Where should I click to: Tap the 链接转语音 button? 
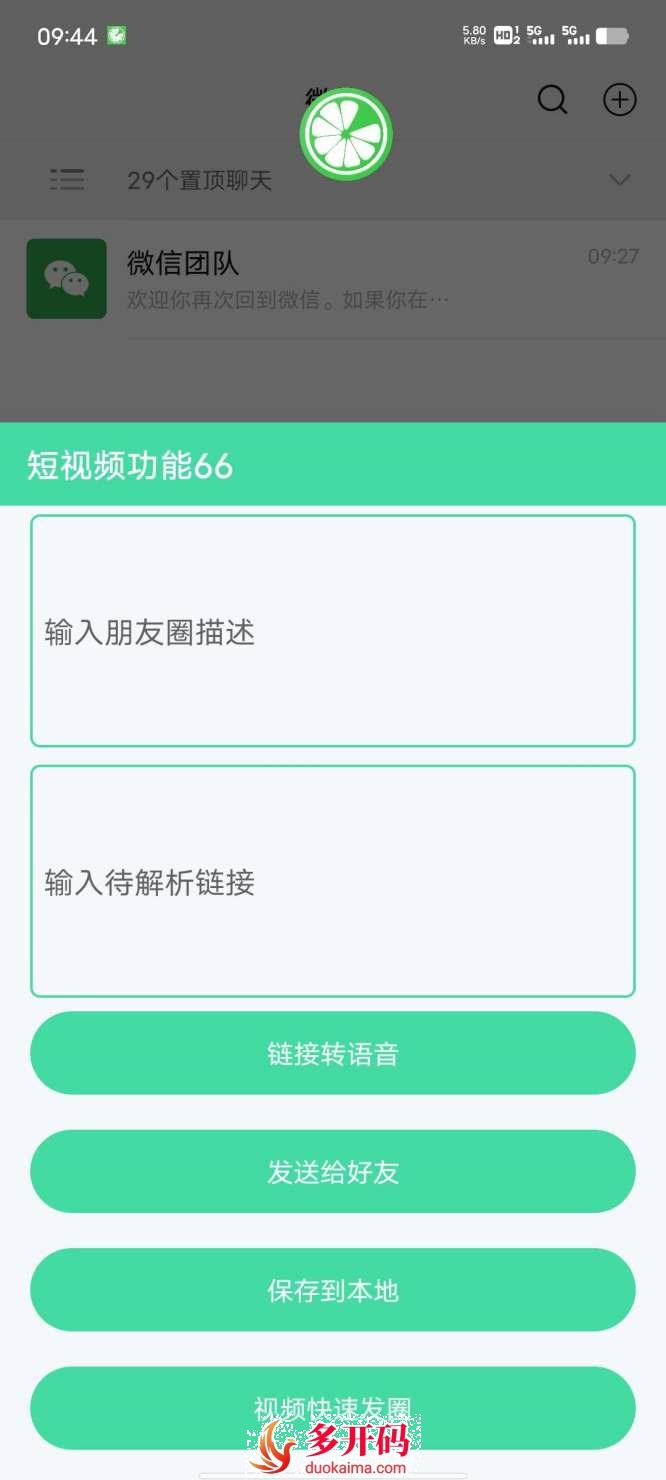[x=333, y=1053]
